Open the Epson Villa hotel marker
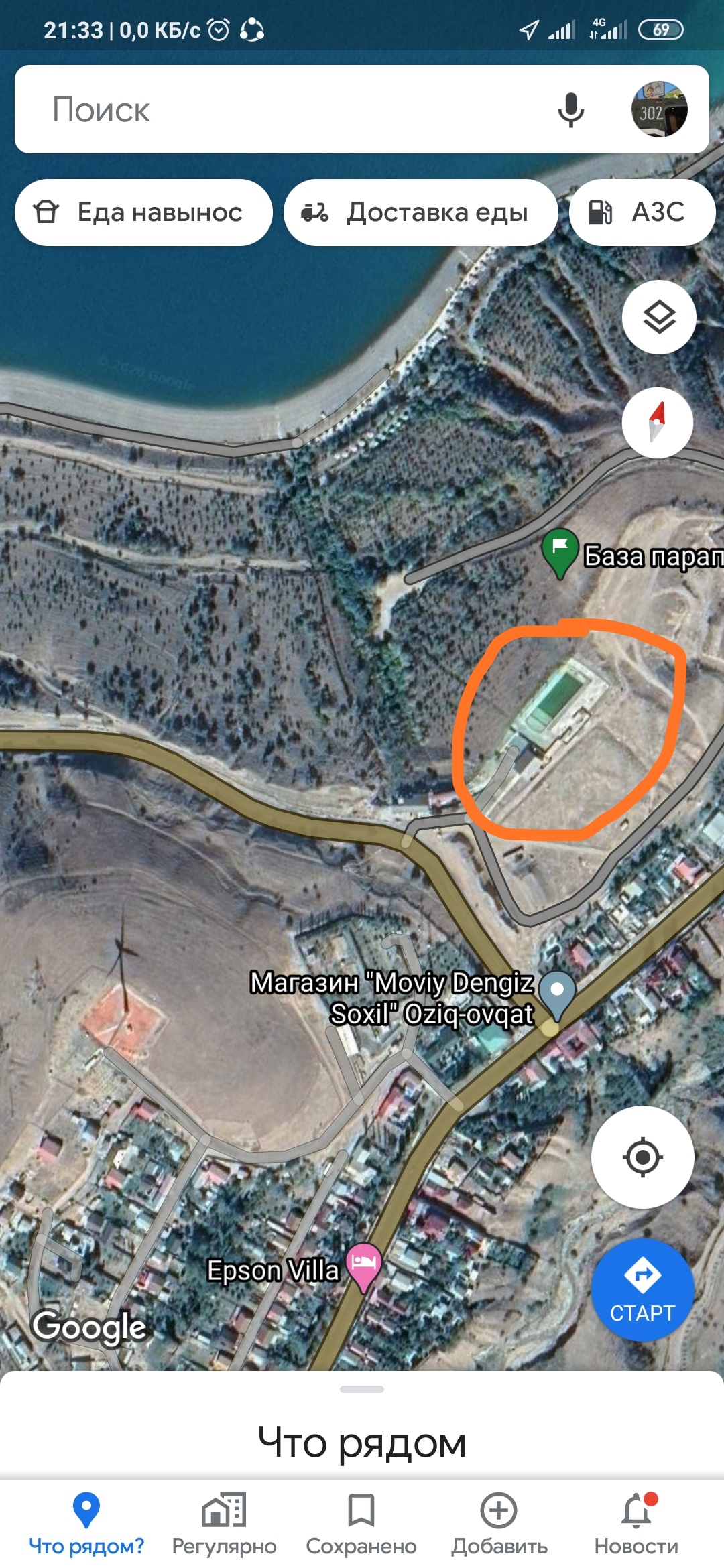724x1568 pixels. [363, 1265]
